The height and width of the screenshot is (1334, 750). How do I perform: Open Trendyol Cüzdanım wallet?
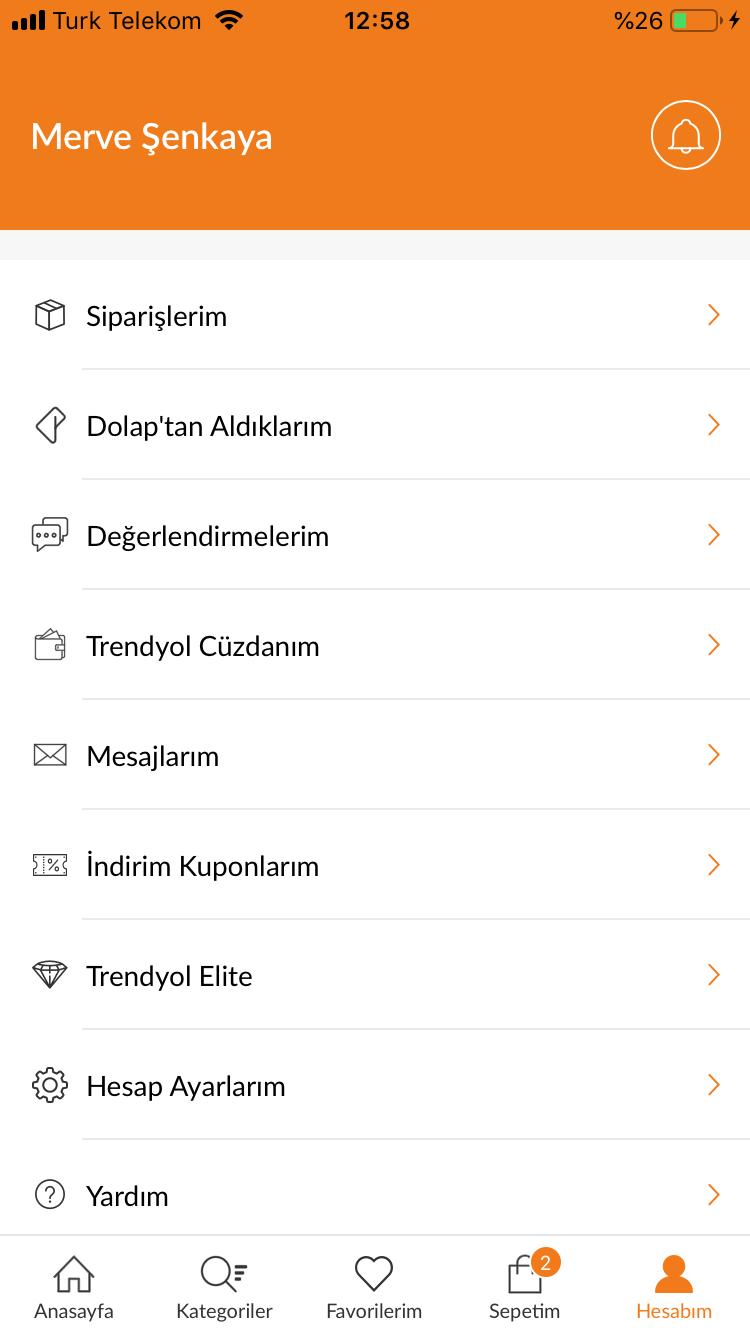pos(375,645)
